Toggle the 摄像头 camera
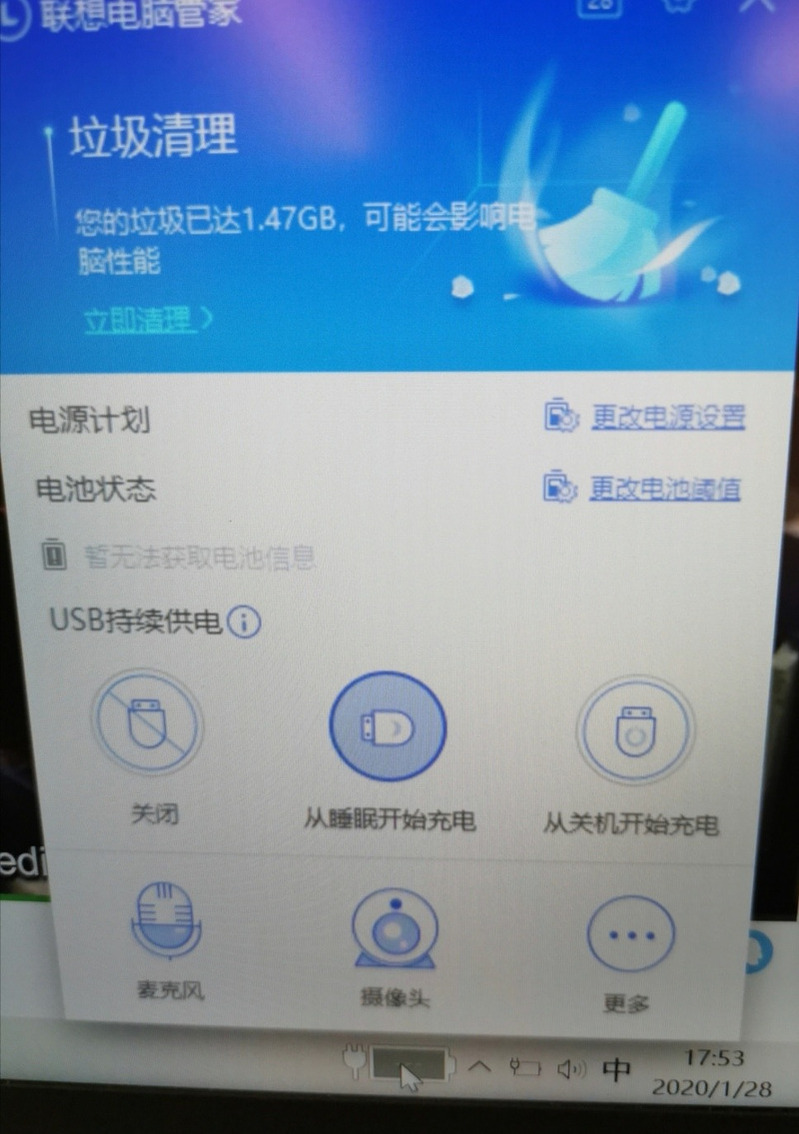 394,933
